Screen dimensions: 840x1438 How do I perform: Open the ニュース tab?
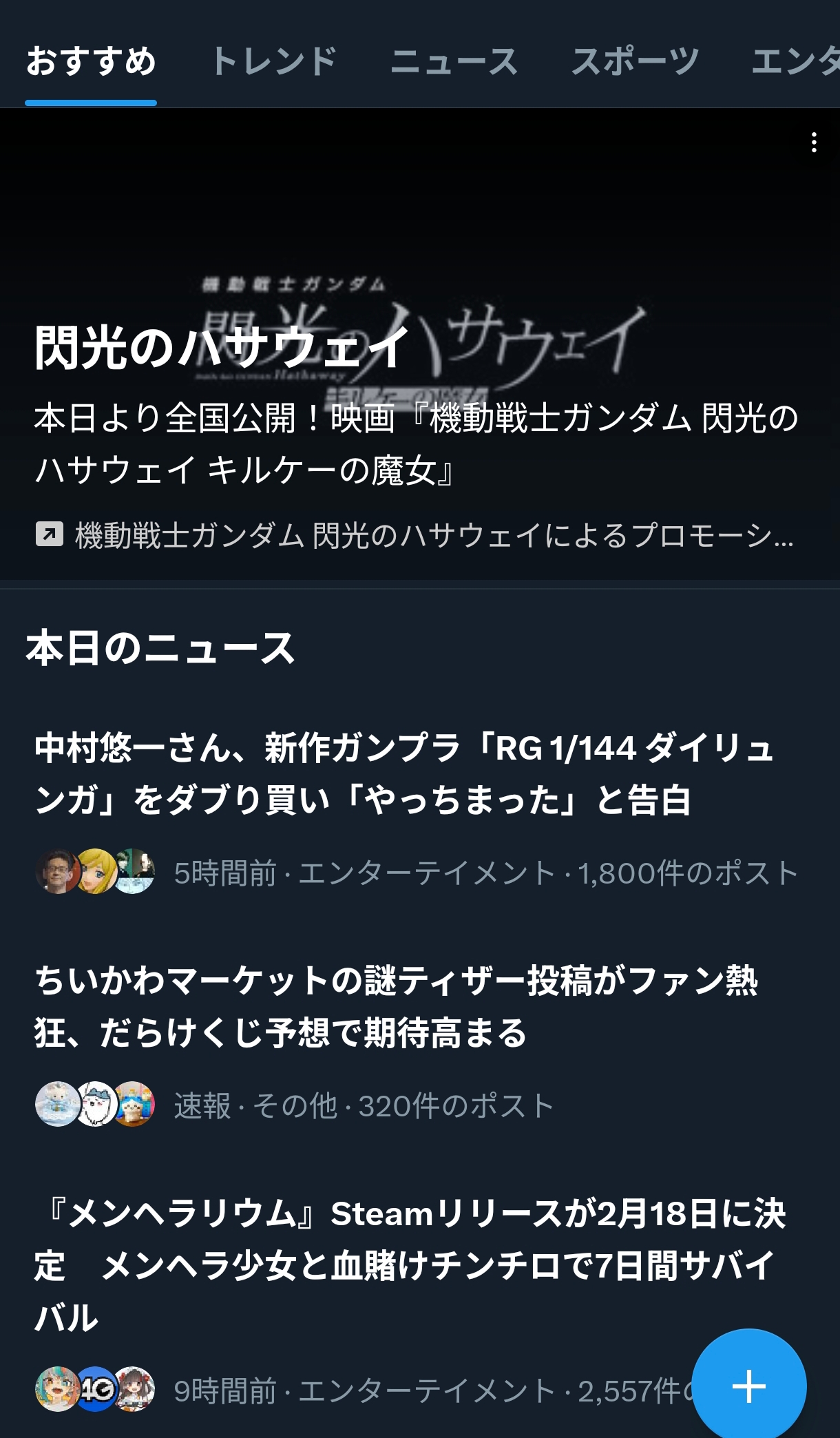[x=454, y=61]
